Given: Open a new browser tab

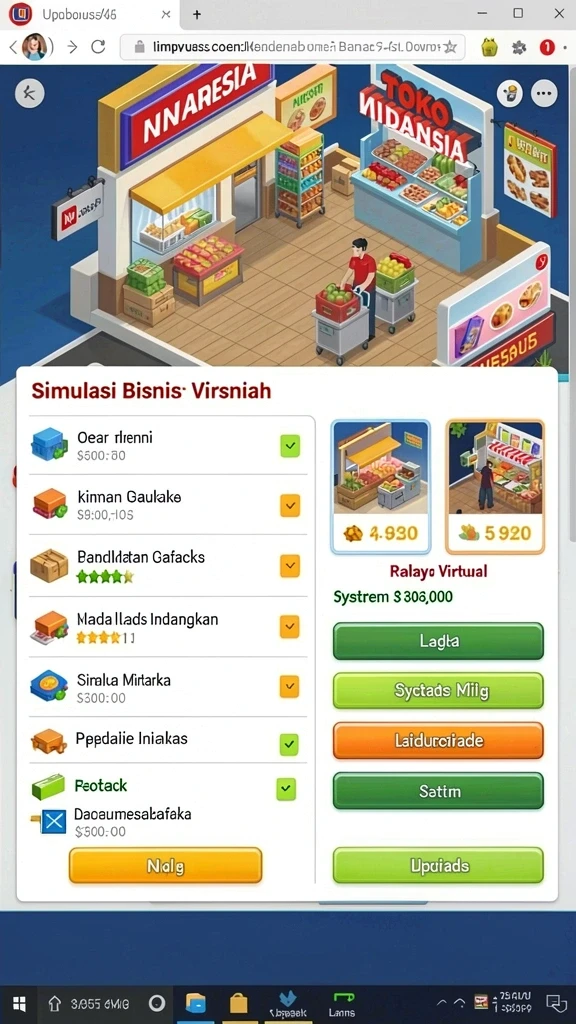Looking at the screenshot, I should coord(197,14).
